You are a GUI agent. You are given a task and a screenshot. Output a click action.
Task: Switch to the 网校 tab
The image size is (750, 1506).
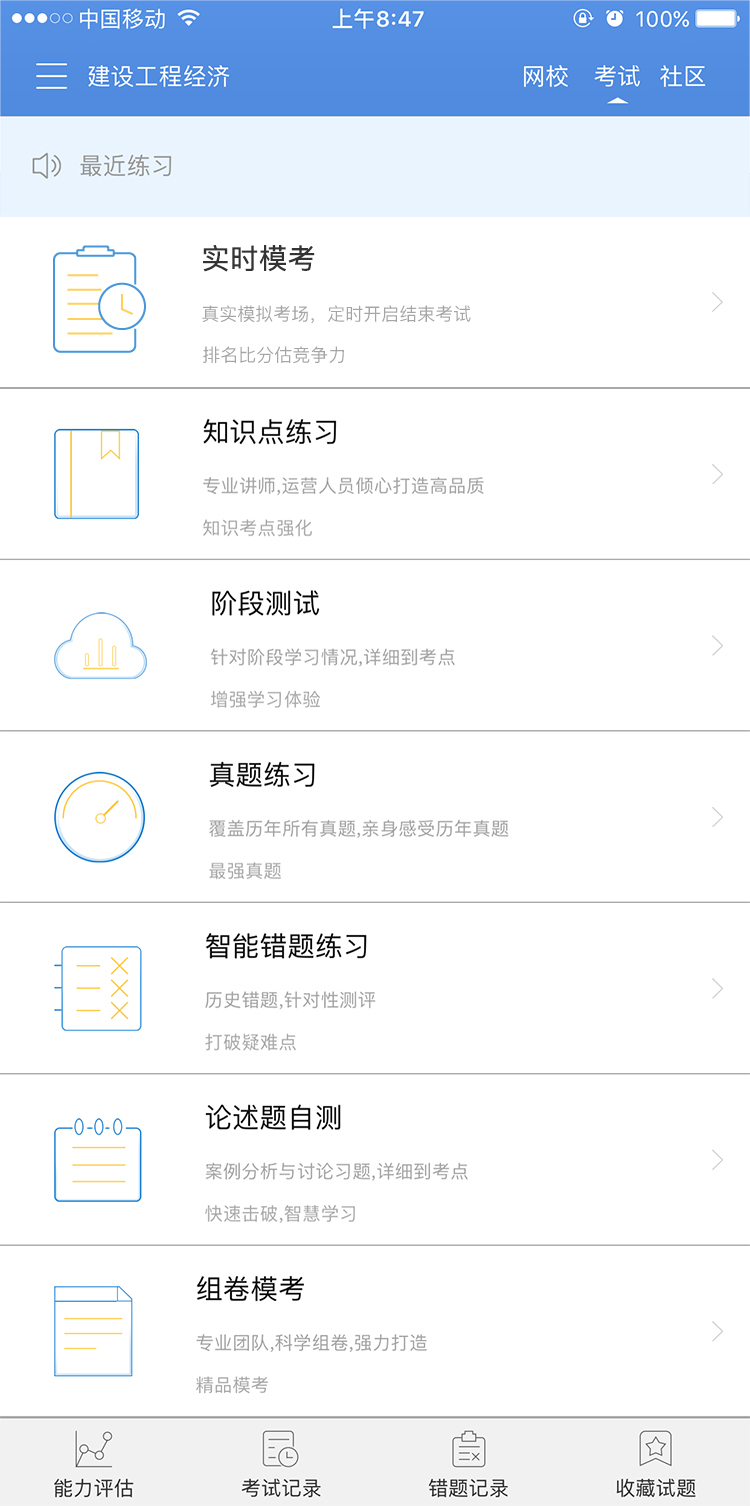545,77
